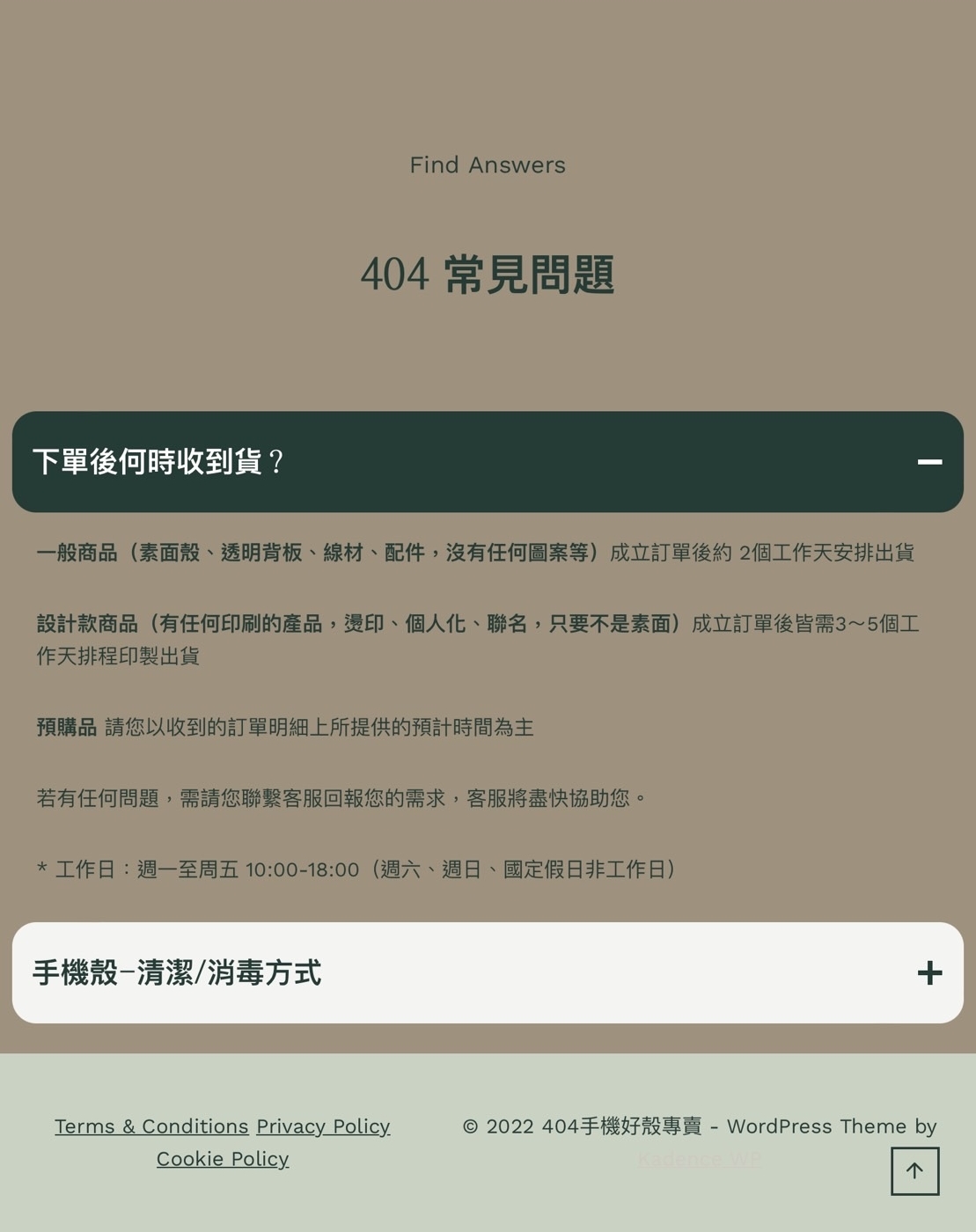The height and width of the screenshot is (1232, 976).
Task: Expand the 手機殼-清潔/消毒方式 question
Action: pos(929,972)
